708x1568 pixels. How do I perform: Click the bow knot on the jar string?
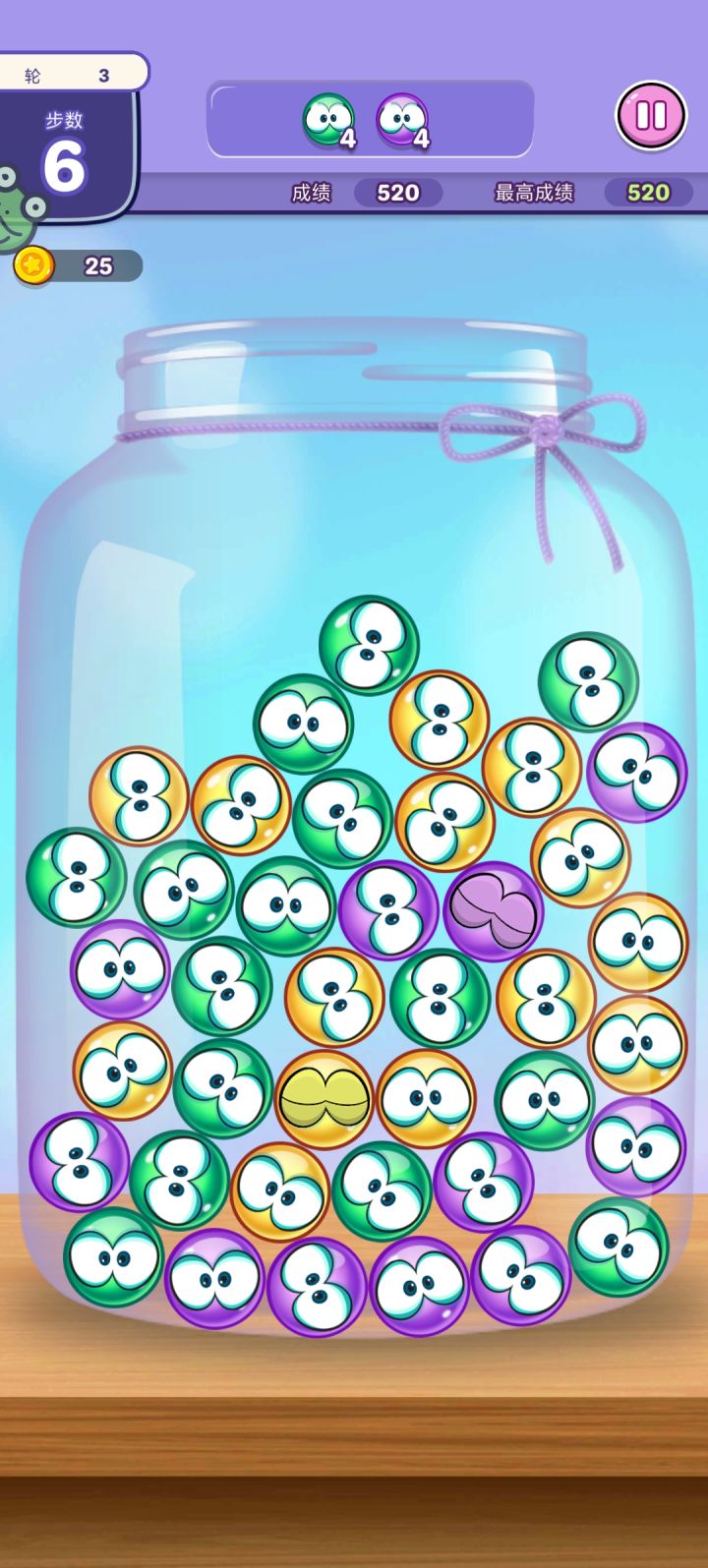point(546,428)
